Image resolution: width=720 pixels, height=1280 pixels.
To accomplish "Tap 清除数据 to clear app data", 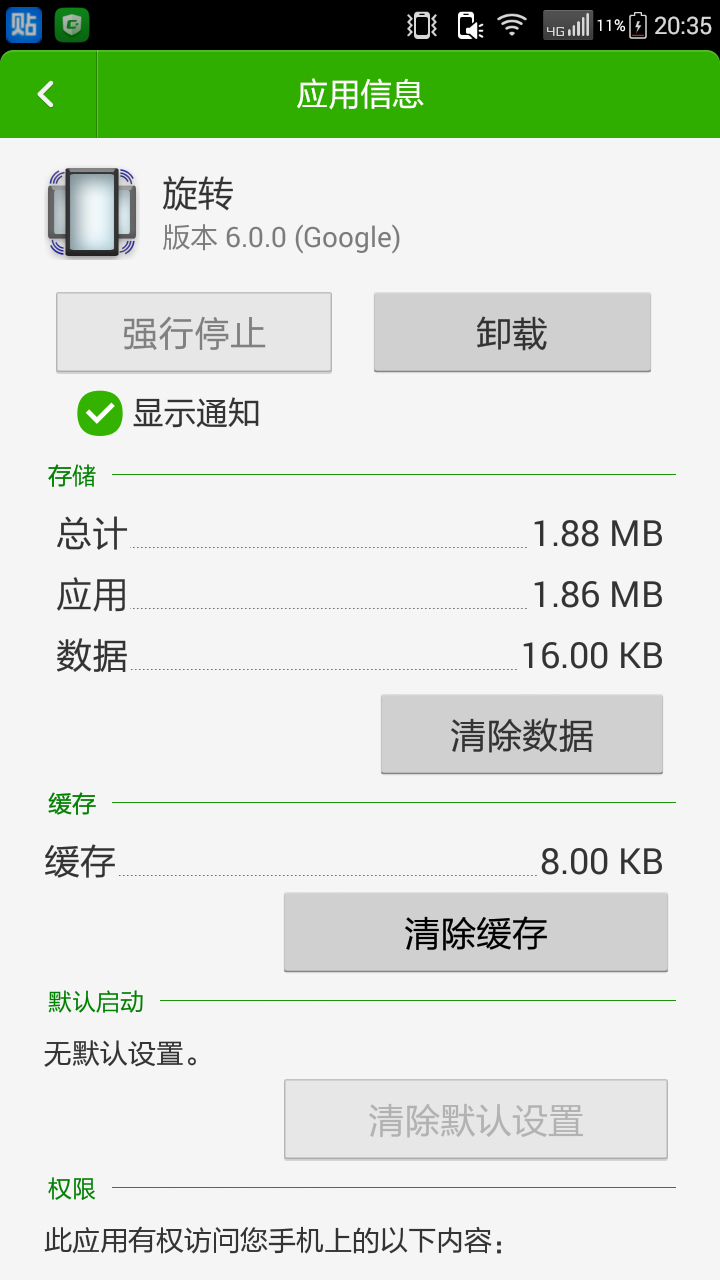I will 522,735.
